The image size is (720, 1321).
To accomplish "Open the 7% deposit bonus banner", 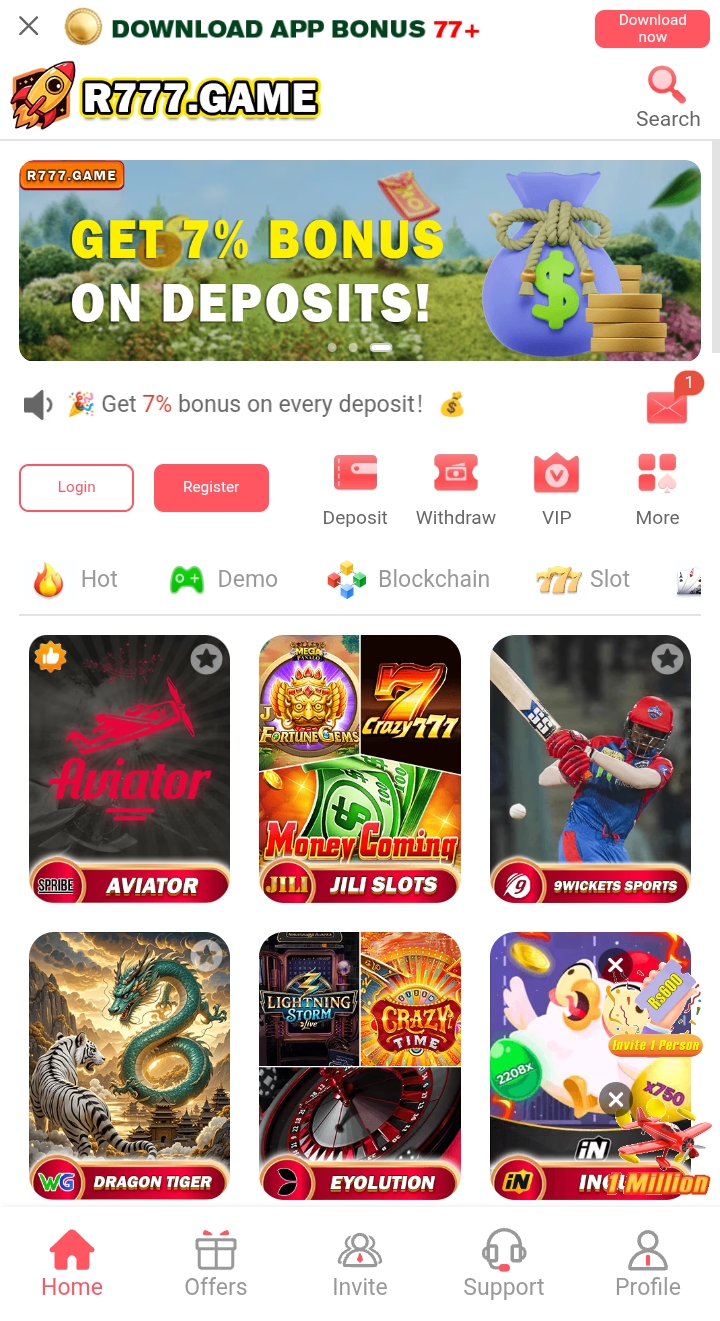I will 359,260.
